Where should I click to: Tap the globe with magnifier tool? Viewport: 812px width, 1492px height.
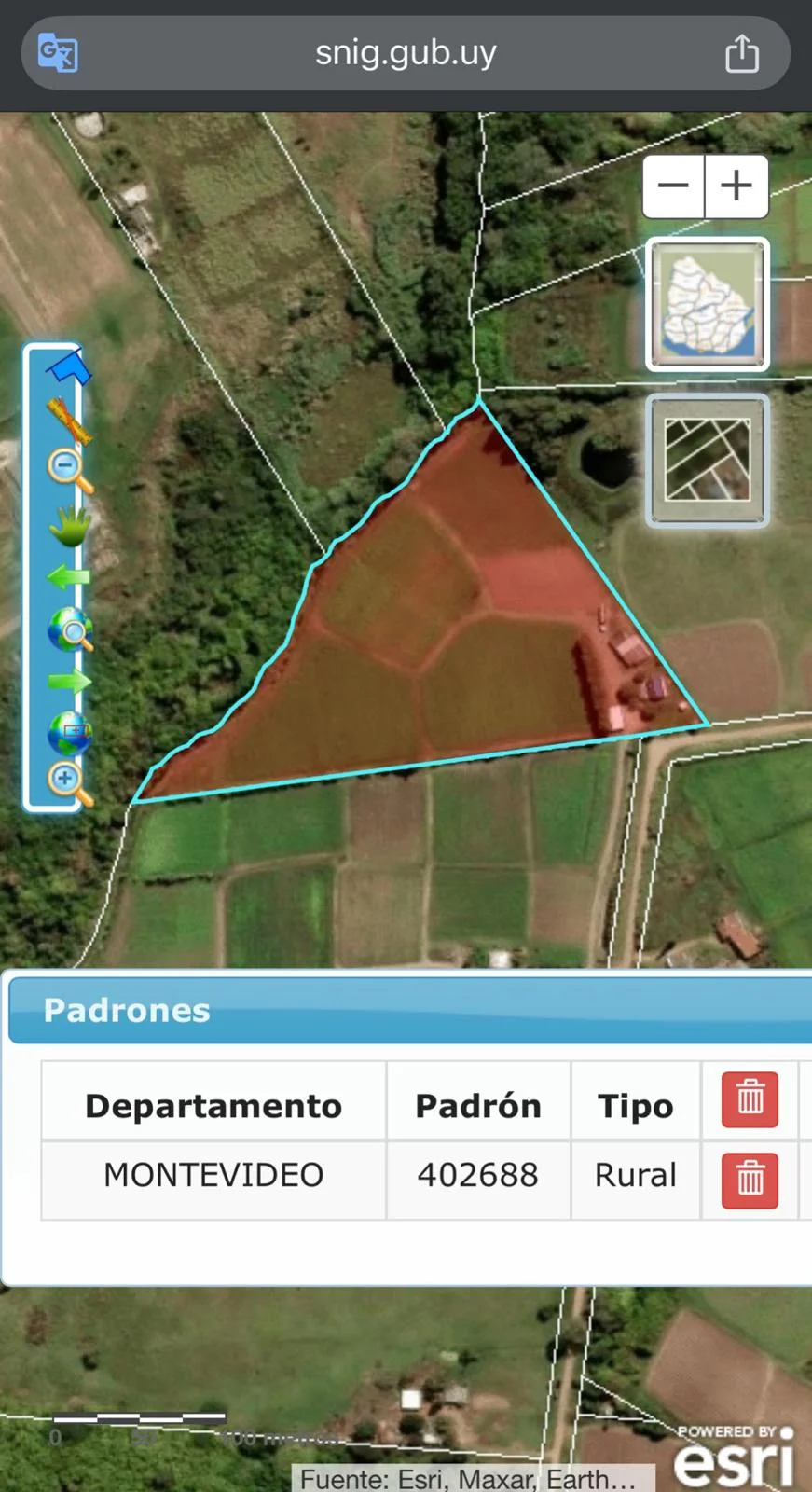click(70, 629)
